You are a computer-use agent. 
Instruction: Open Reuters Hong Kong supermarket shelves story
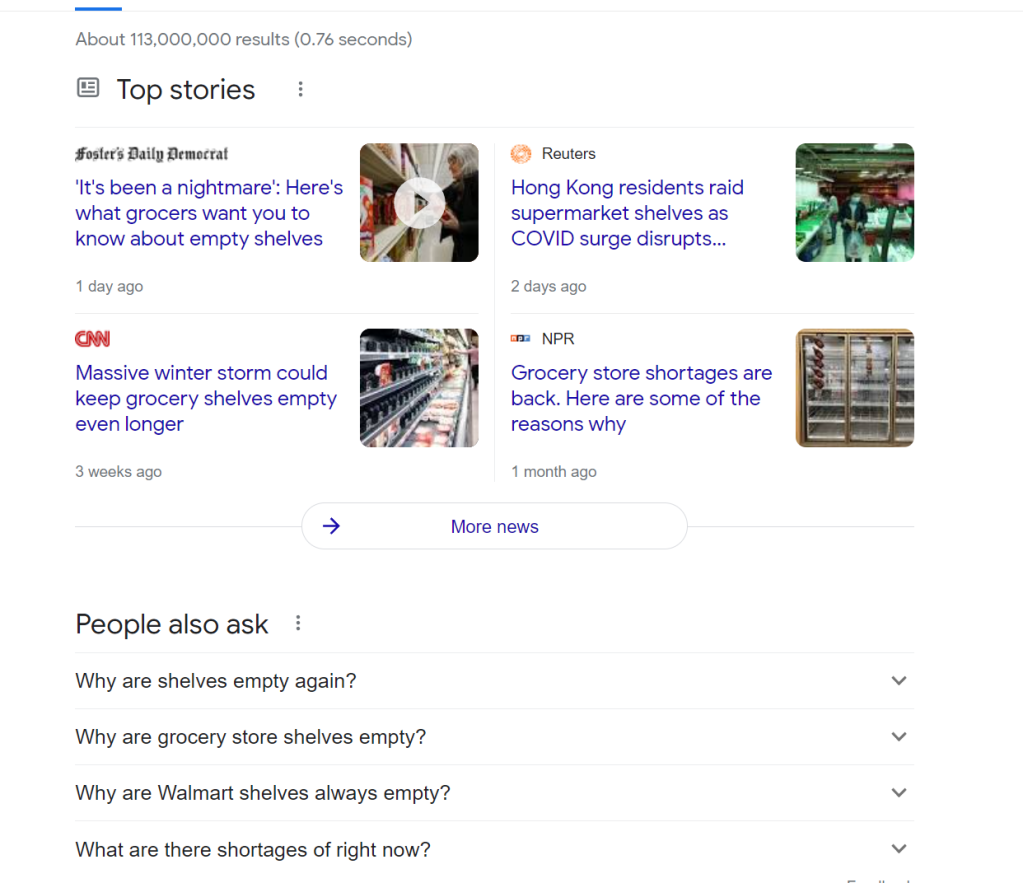627,213
